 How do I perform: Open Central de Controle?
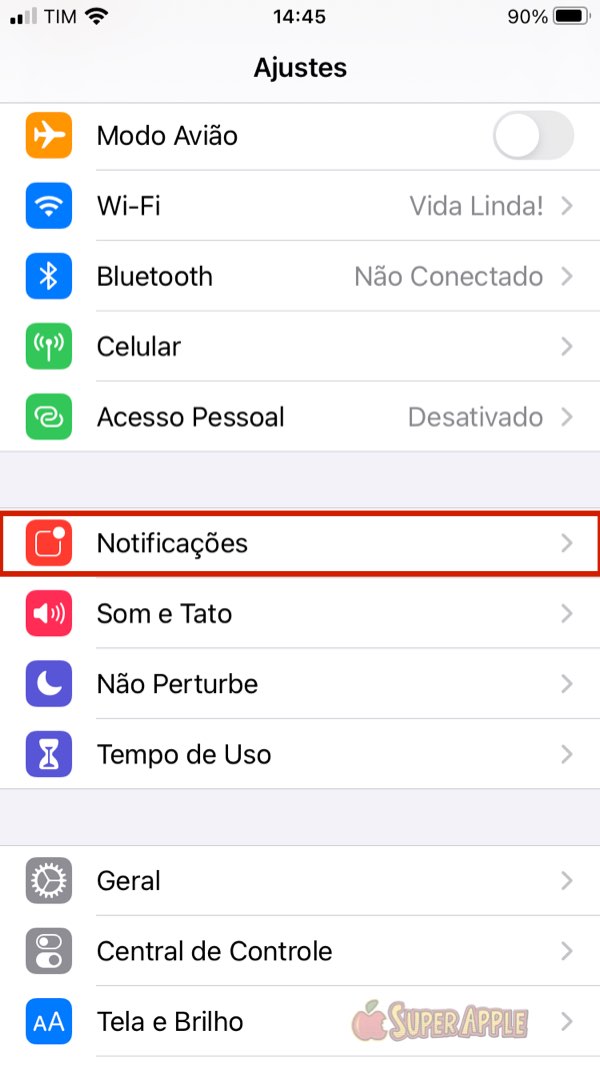(x=300, y=951)
